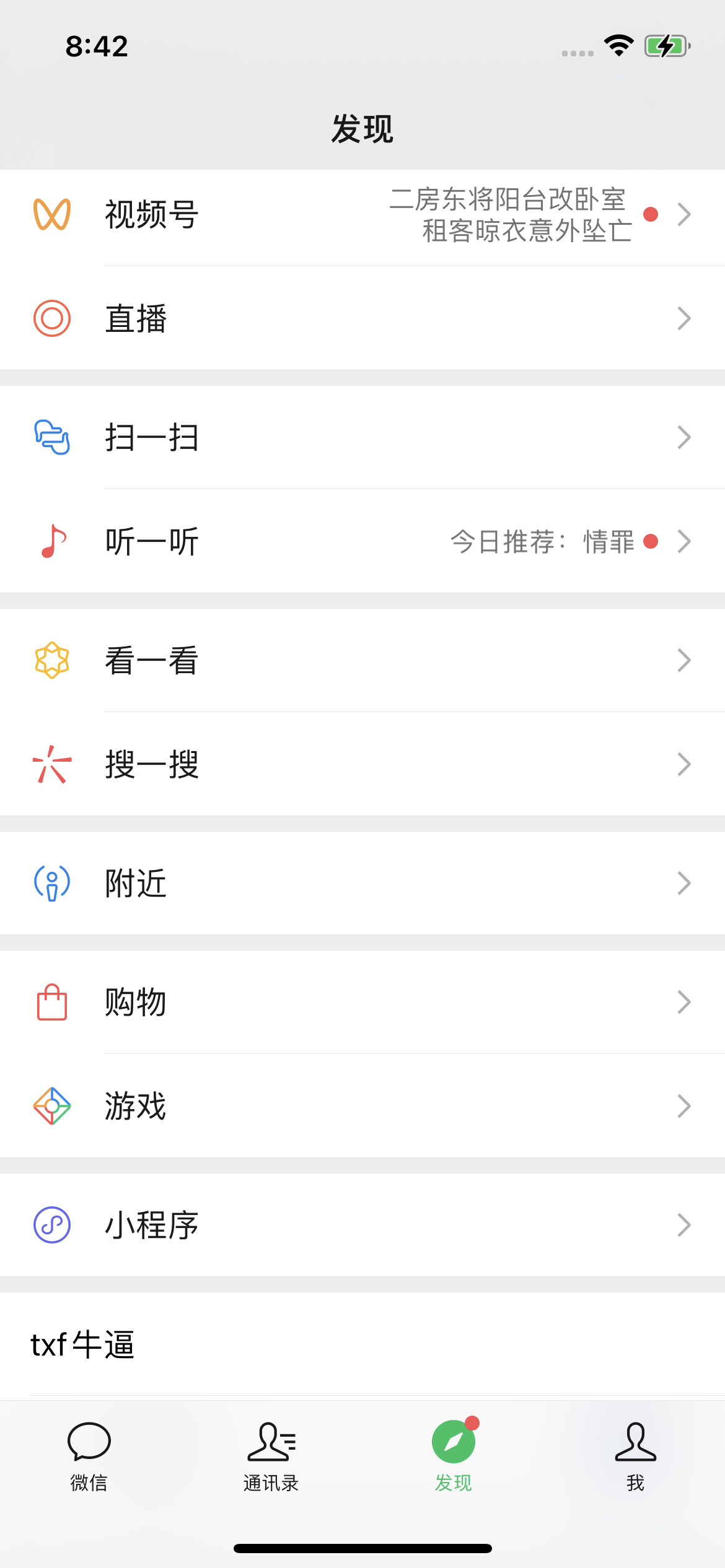Open 小程序 mini programs
This screenshot has width=725, height=1568.
362,1225
